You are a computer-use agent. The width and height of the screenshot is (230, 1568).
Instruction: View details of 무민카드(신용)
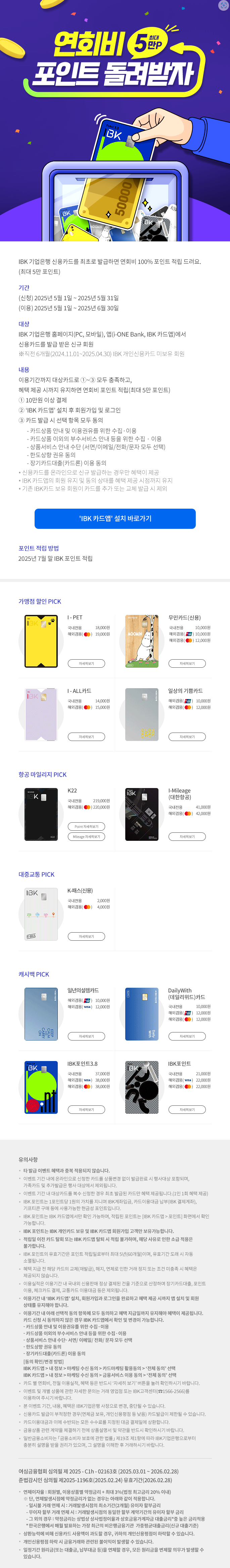tap(187, 664)
